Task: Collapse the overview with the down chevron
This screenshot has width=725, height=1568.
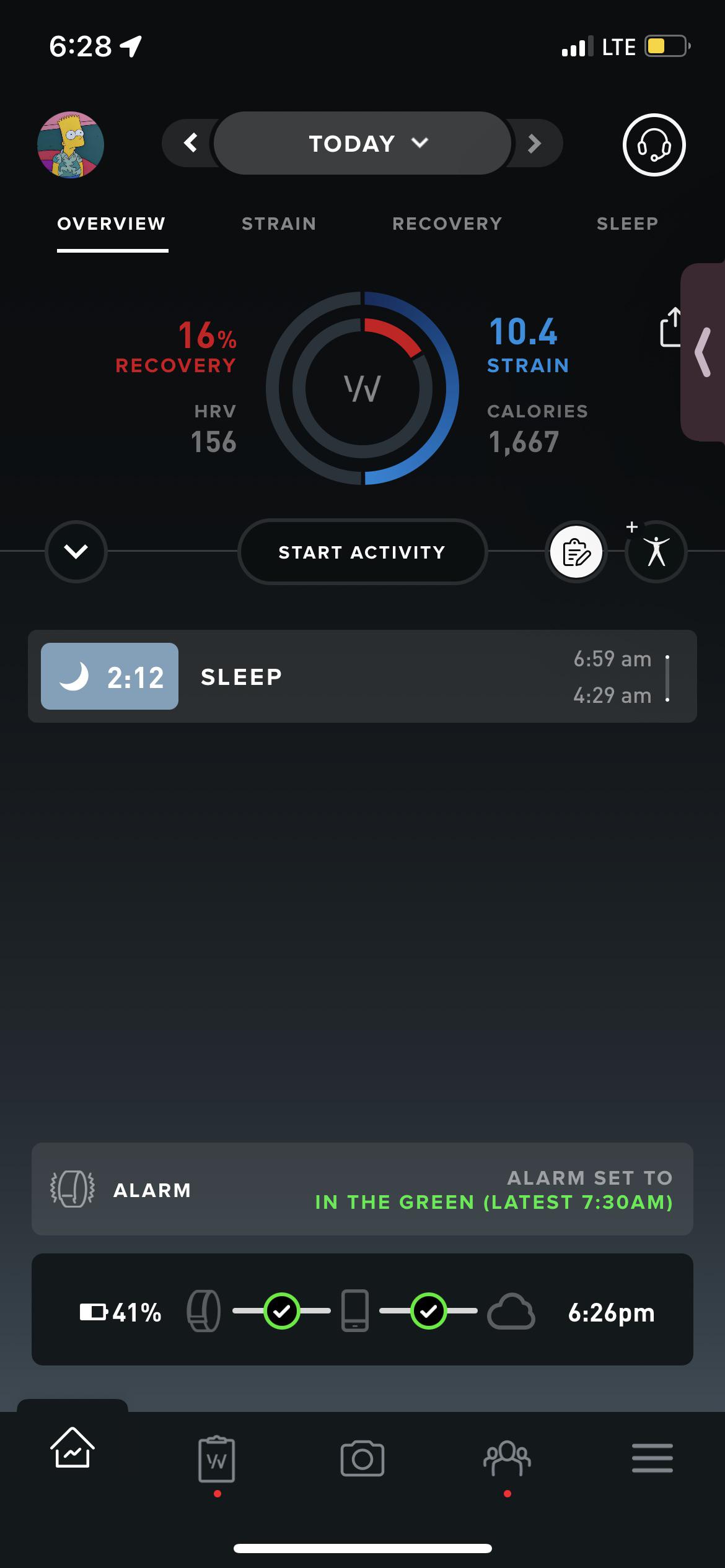Action: pos(76,551)
